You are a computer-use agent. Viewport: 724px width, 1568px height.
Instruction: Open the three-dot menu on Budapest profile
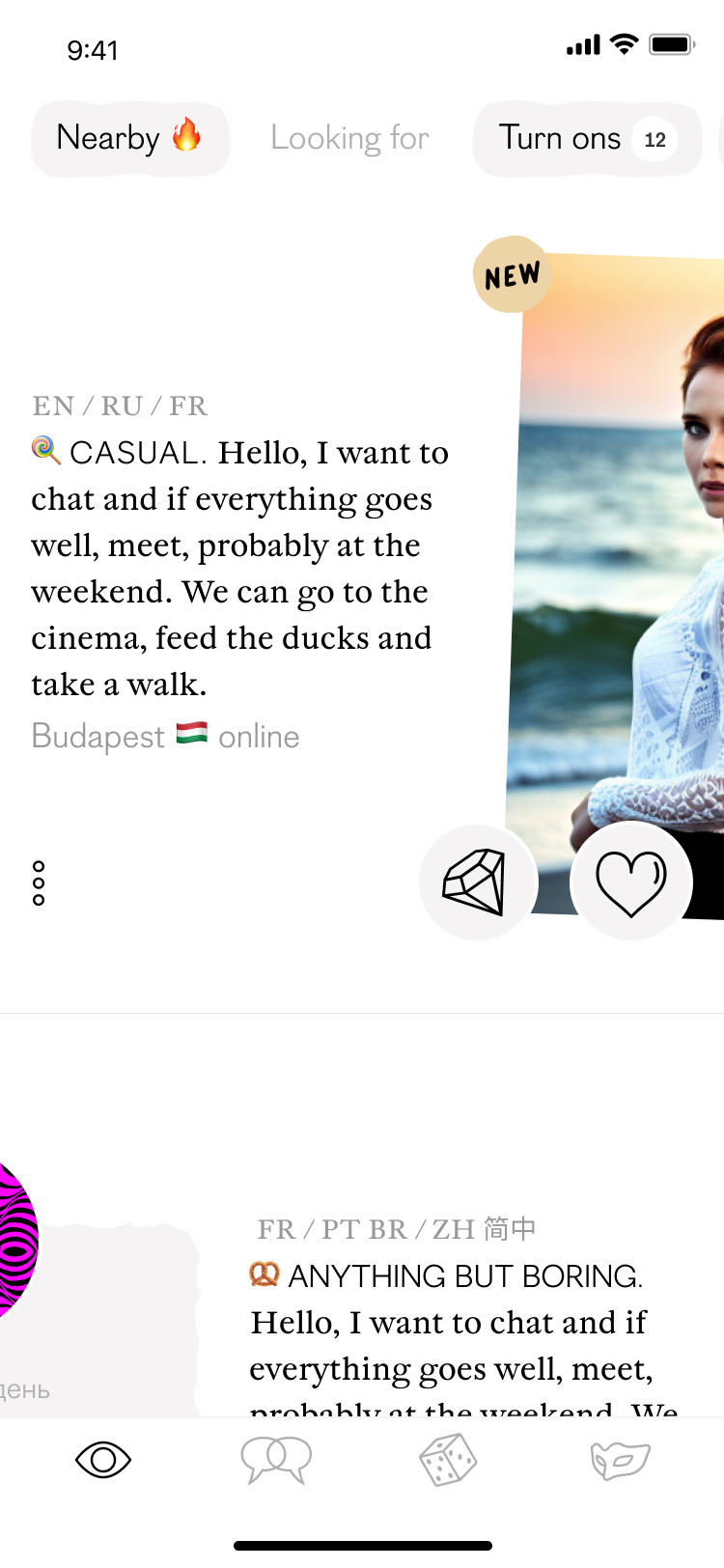click(39, 882)
